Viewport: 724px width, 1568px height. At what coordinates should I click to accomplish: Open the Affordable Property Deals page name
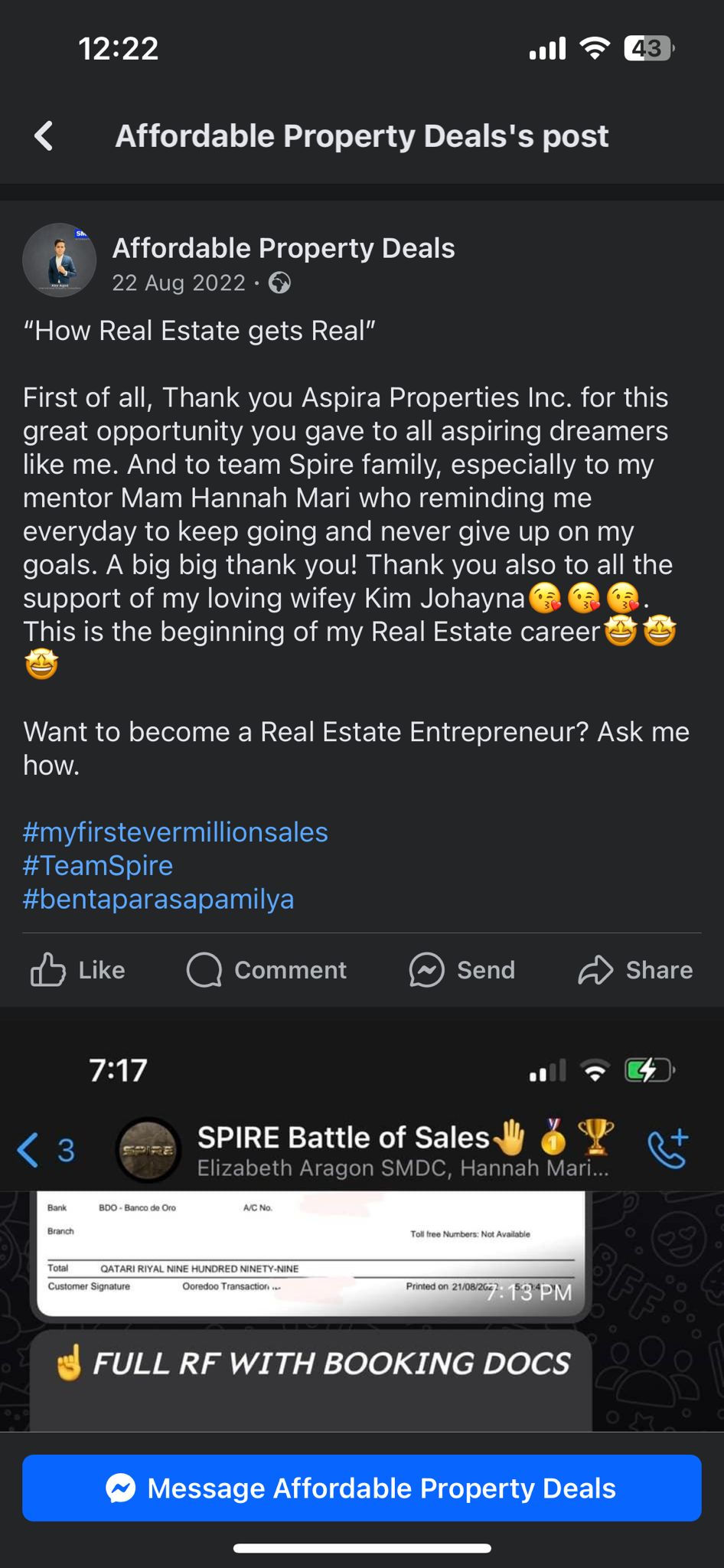click(283, 248)
